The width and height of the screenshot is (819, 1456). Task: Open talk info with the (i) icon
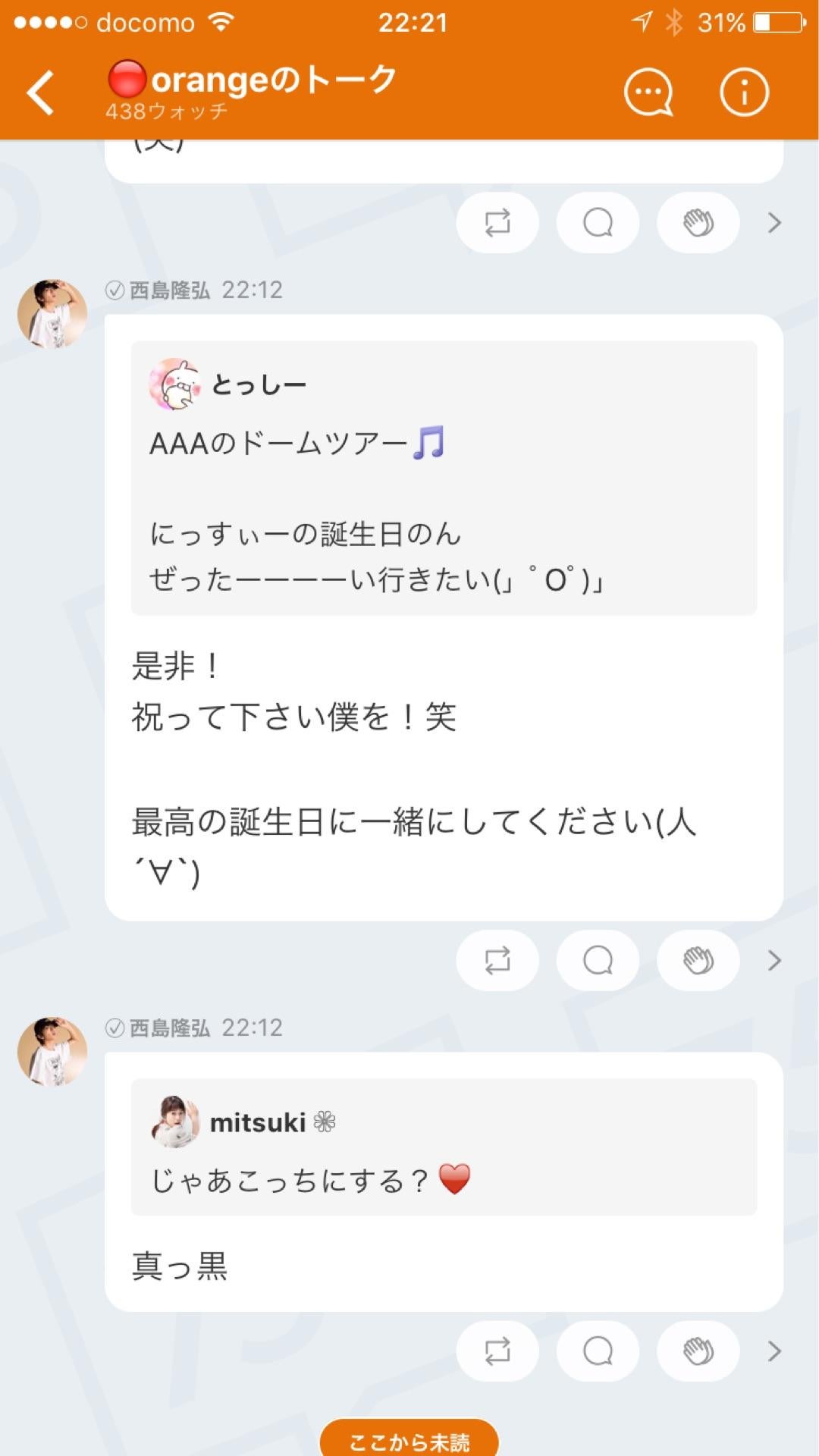[x=743, y=90]
